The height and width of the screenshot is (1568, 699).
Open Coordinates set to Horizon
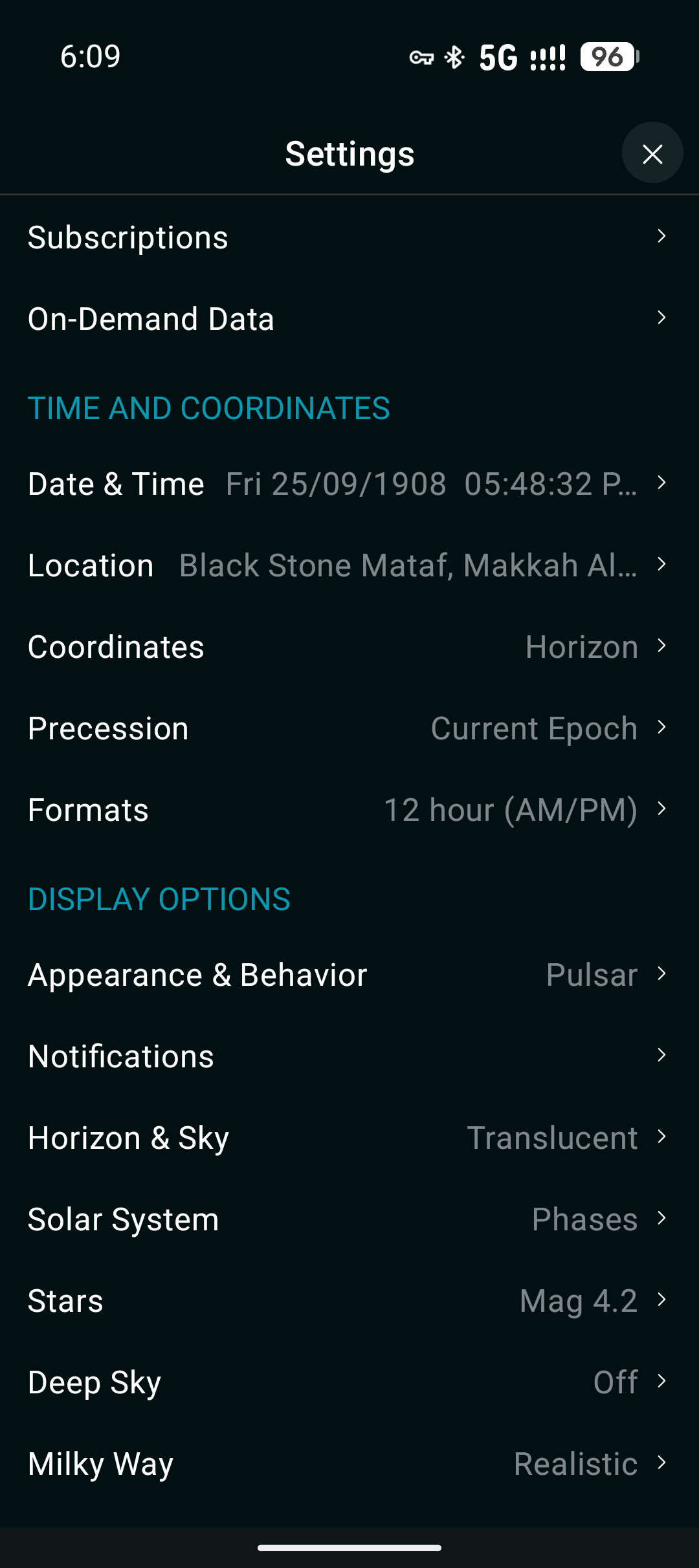tap(349, 646)
